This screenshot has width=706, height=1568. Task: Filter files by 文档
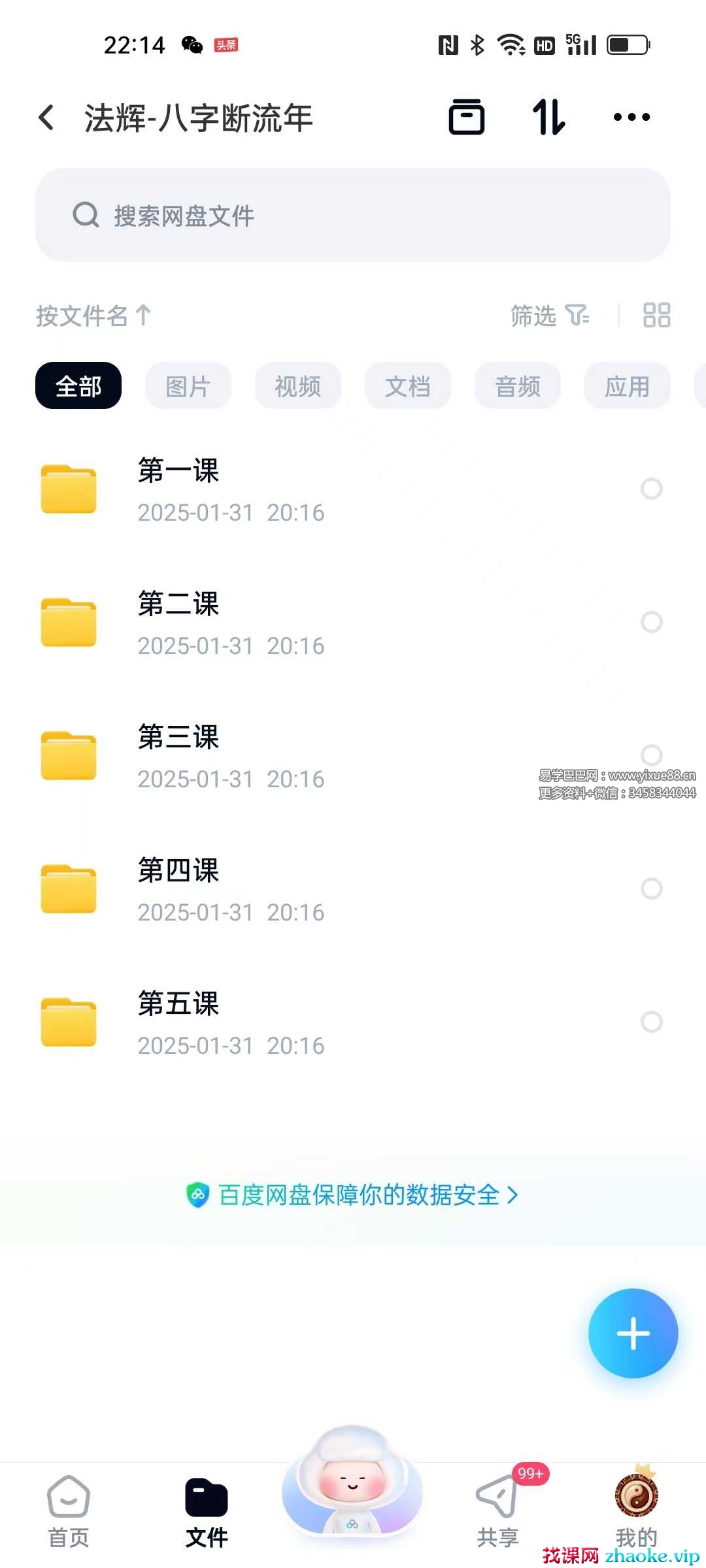coord(408,386)
